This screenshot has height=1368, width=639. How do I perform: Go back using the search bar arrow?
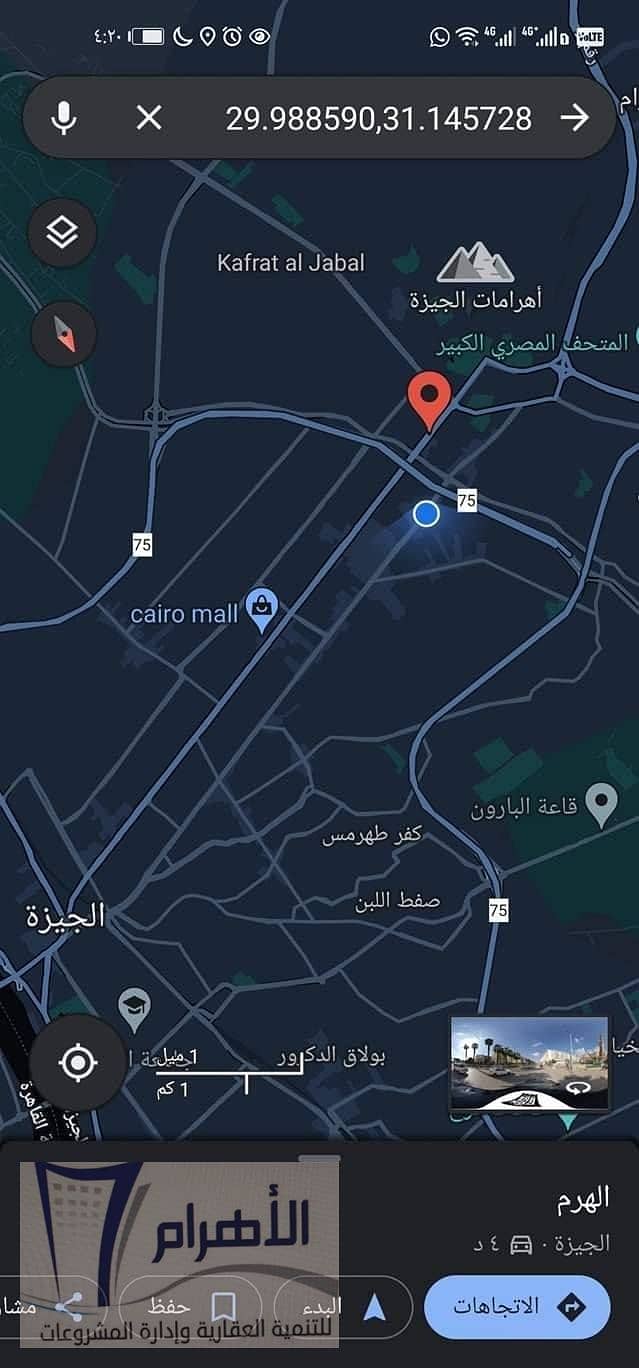574,119
